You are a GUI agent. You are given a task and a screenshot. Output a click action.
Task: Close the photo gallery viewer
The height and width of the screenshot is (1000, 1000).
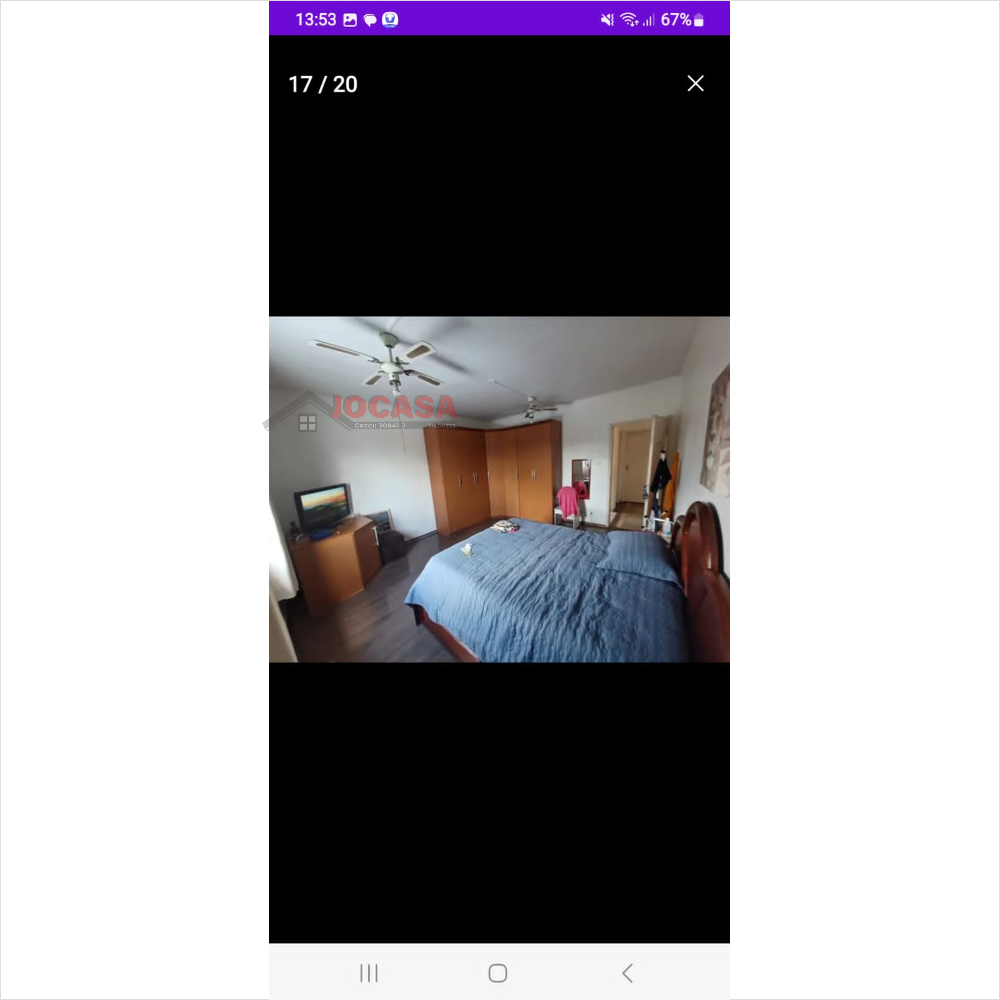(696, 84)
